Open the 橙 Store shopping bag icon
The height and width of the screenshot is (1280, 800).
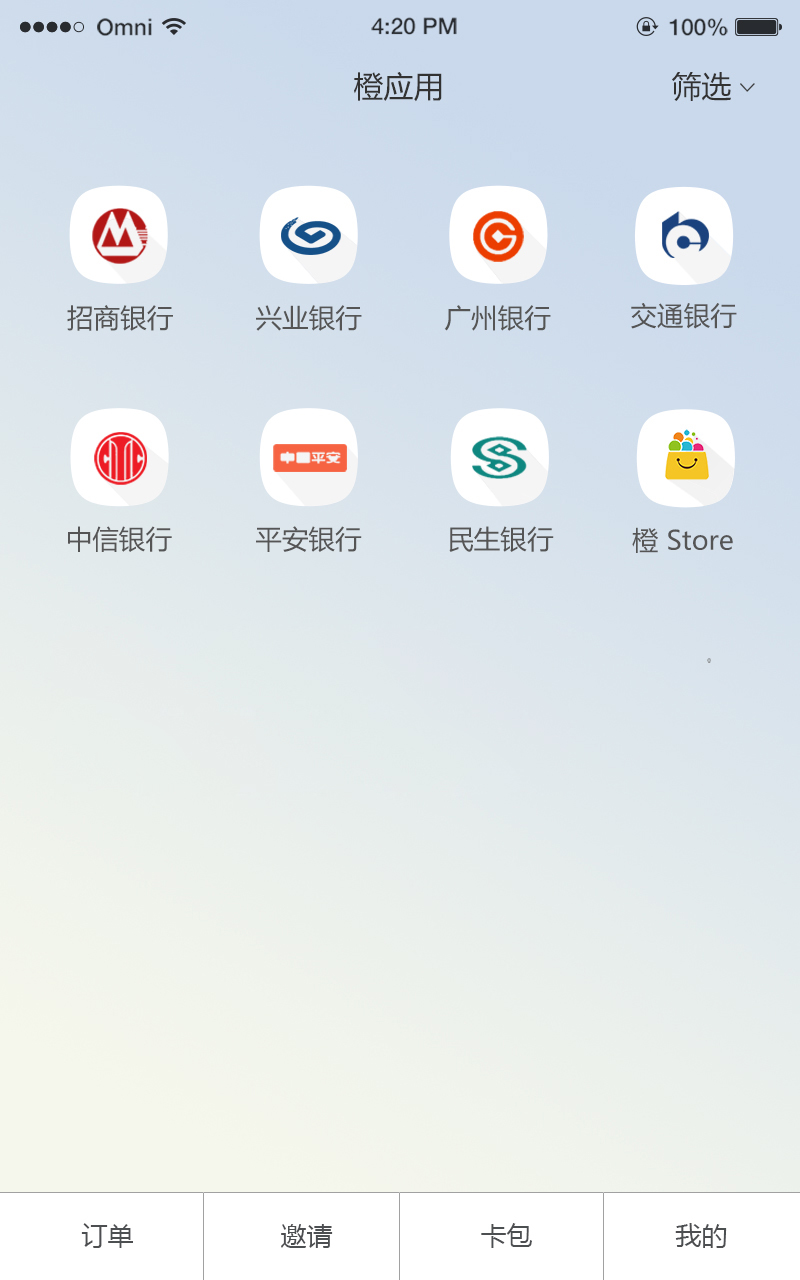(x=684, y=457)
